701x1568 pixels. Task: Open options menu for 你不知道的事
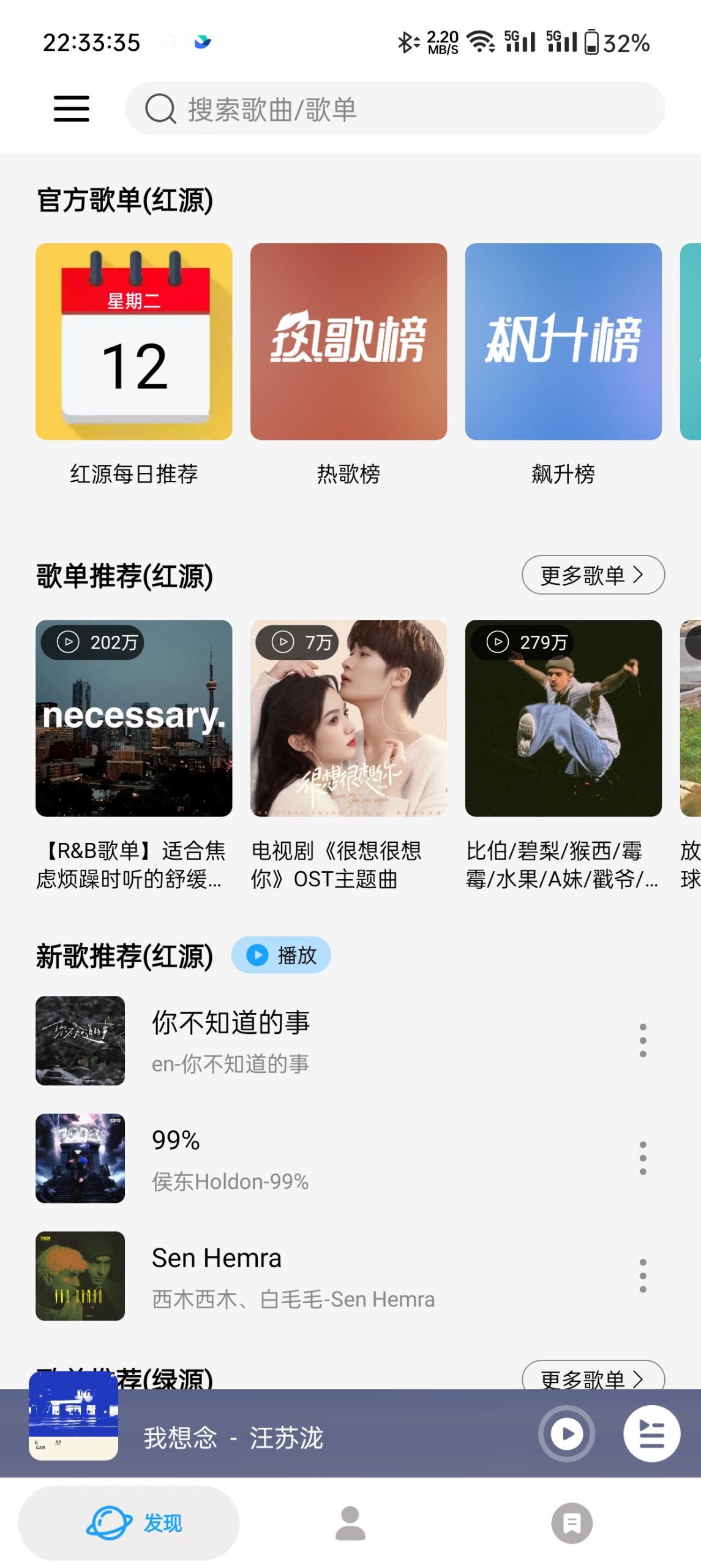(643, 1039)
